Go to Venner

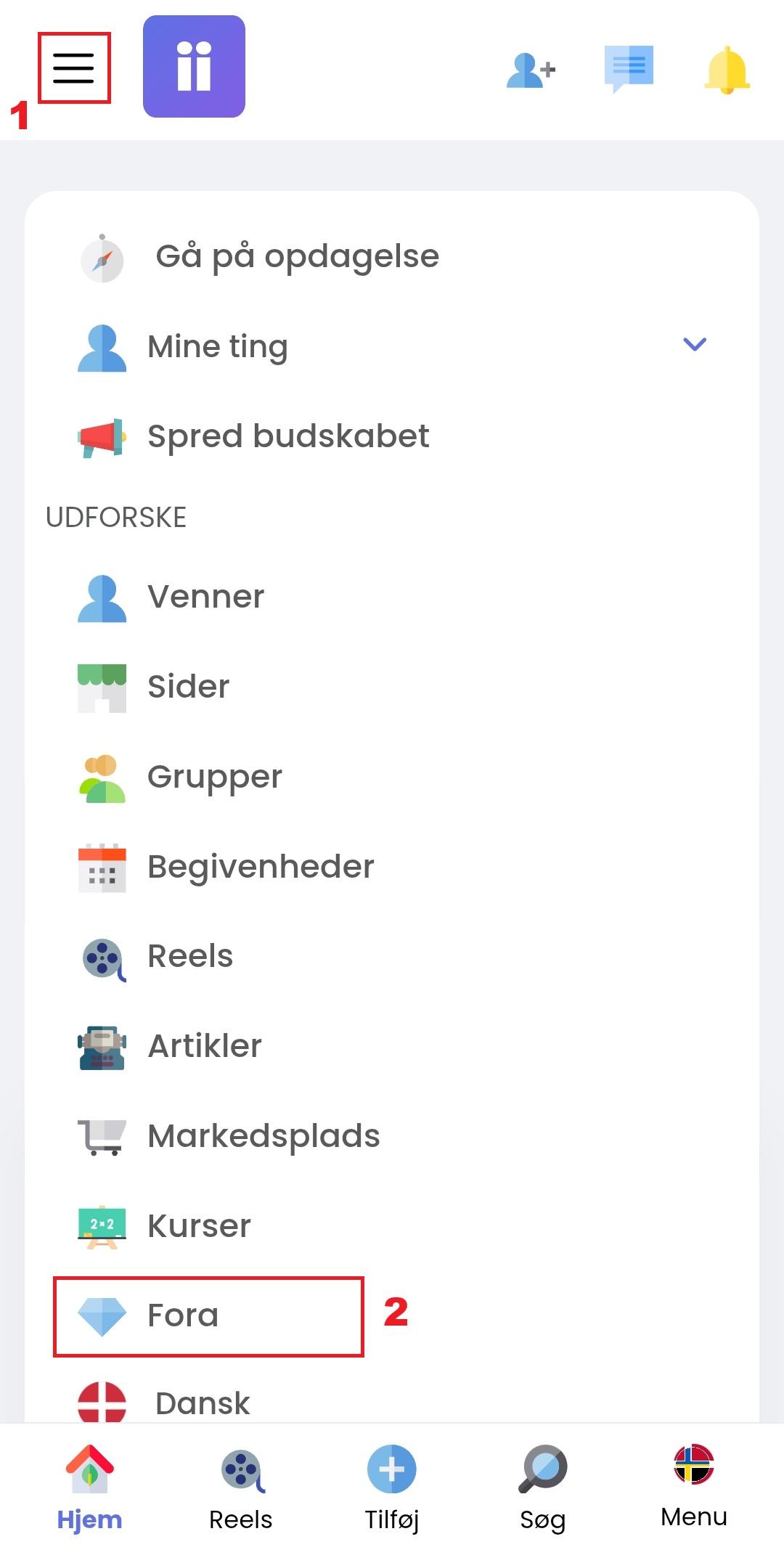point(205,597)
